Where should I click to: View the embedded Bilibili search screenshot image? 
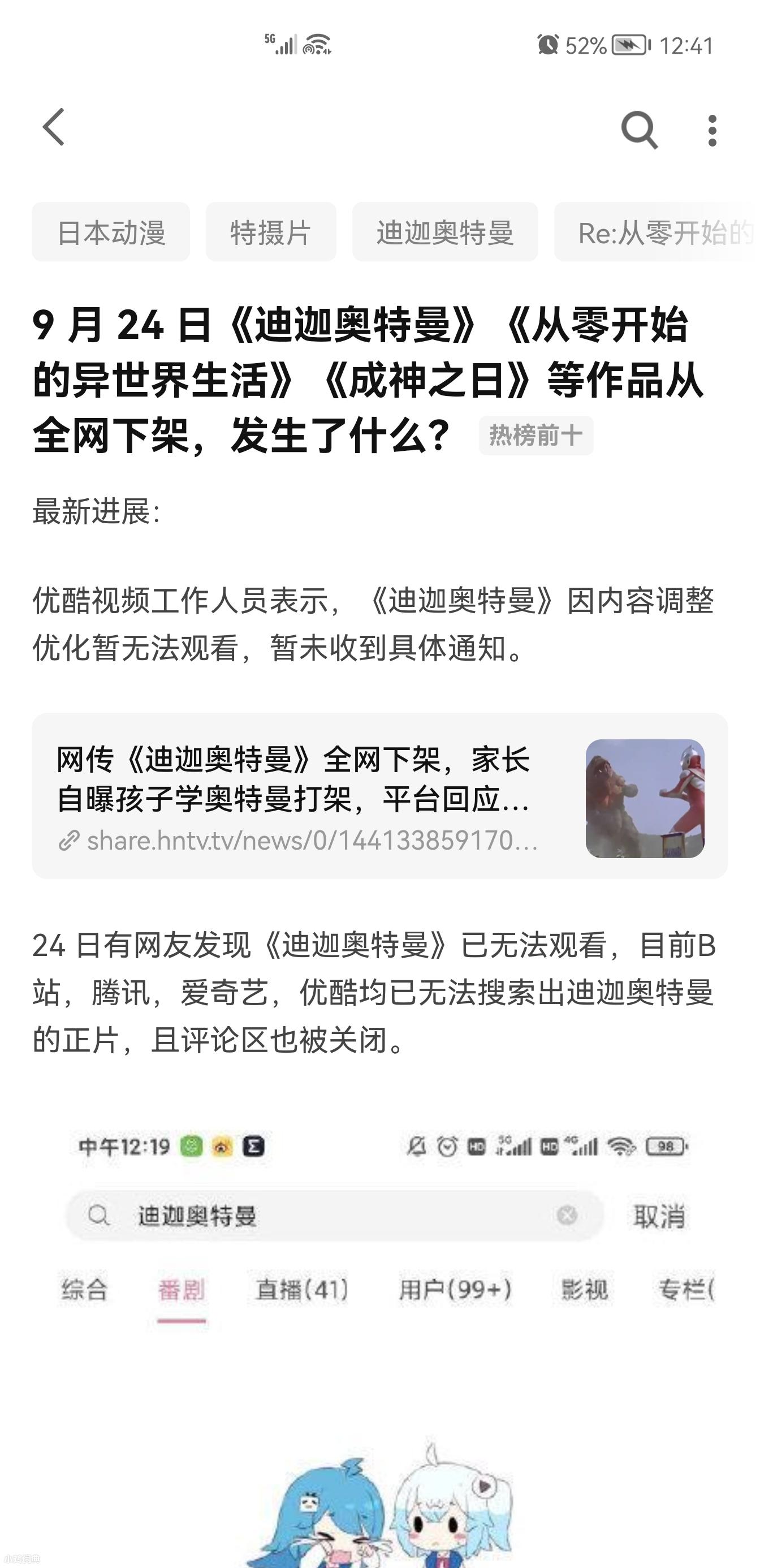pyautogui.click(x=379, y=1339)
